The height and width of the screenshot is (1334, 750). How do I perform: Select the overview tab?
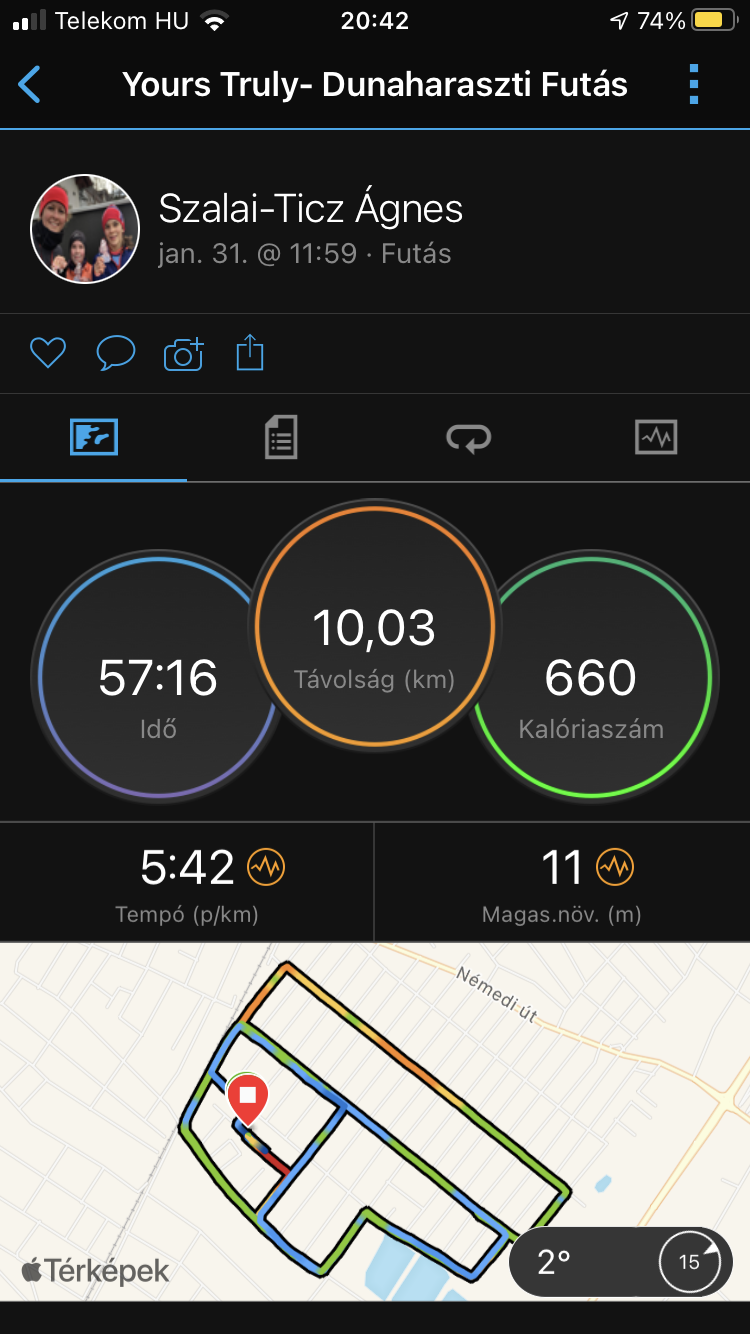(94, 438)
